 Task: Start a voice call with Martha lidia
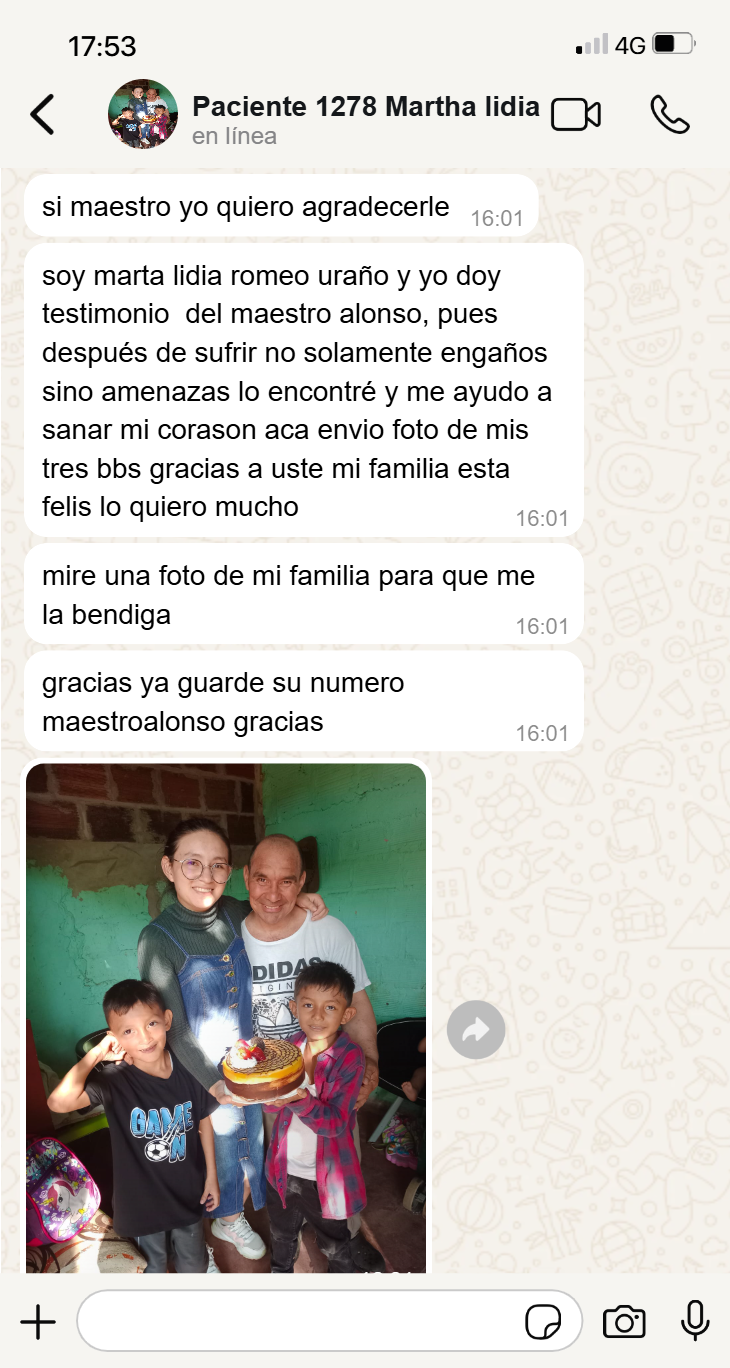tap(670, 115)
